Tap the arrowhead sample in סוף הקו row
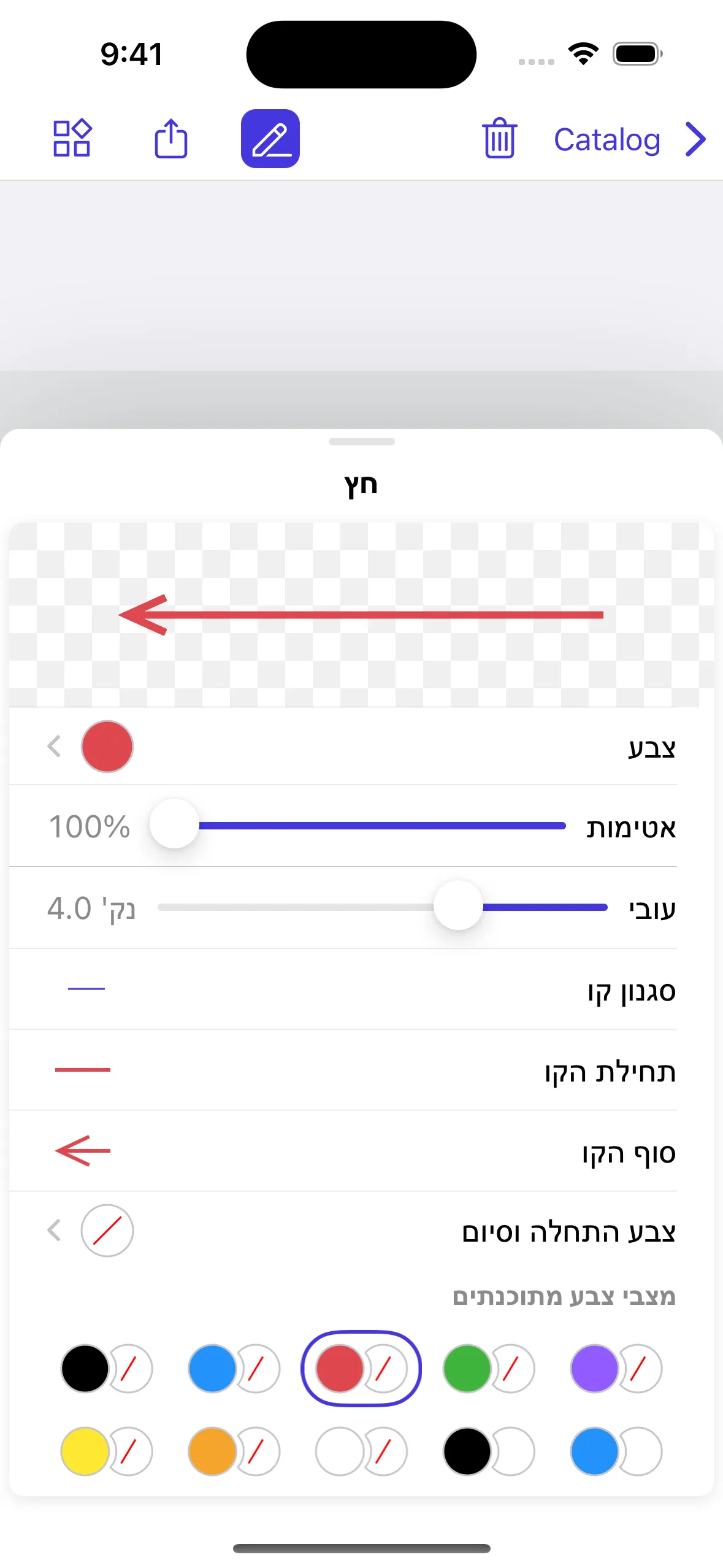Viewport: 723px width, 1568px height. coord(82,1151)
